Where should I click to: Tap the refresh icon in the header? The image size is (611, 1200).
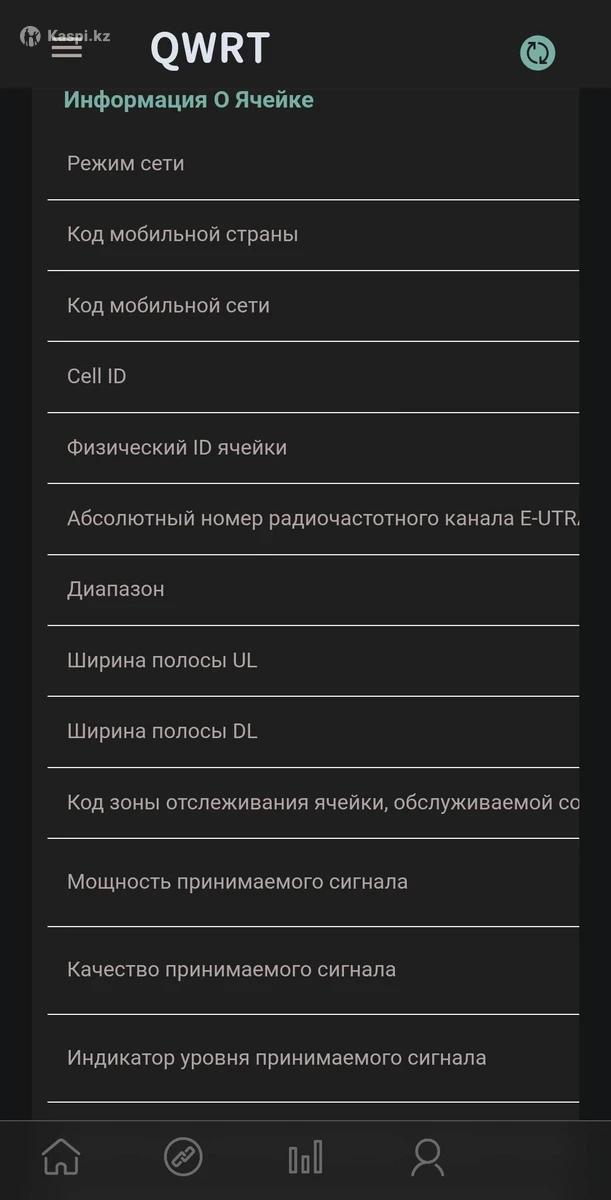[x=538, y=53]
